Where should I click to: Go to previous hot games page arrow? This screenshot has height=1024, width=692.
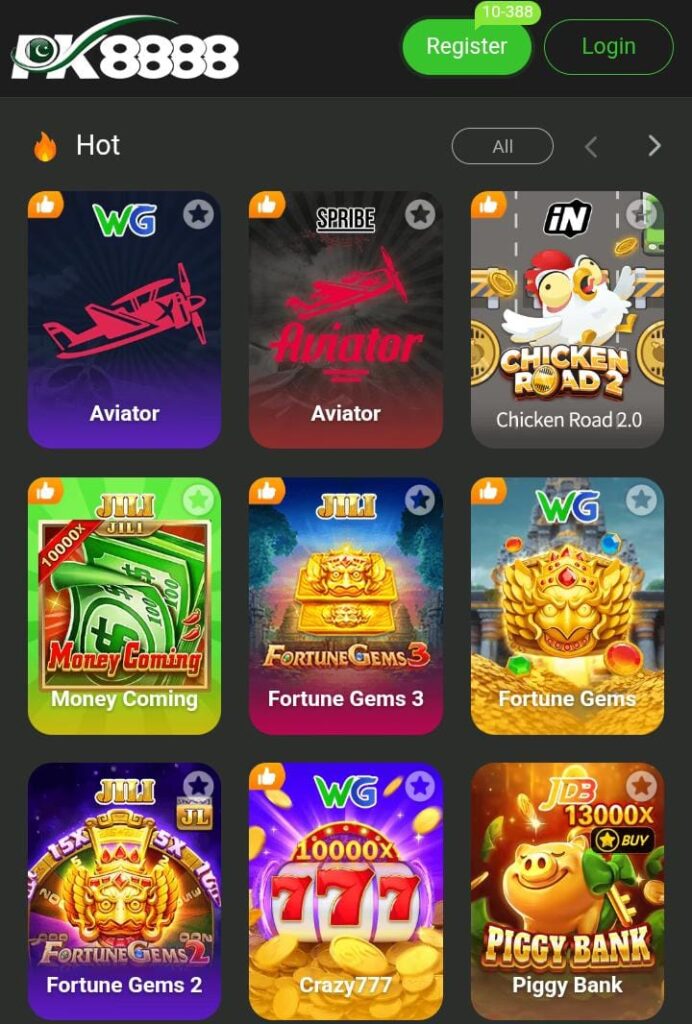pyautogui.click(x=591, y=147)
